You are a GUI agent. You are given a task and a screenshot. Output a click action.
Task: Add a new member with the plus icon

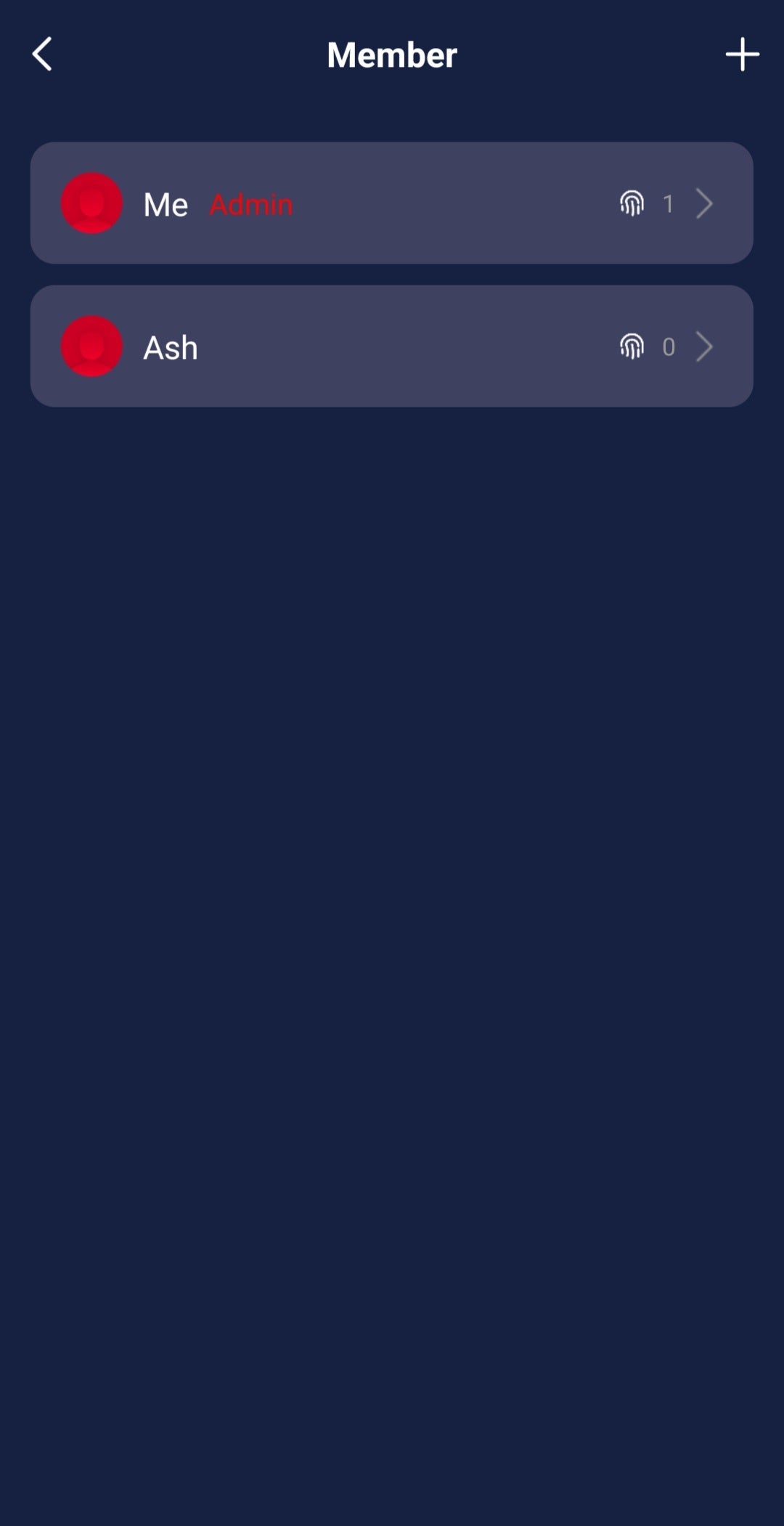[x=742, y=54]
